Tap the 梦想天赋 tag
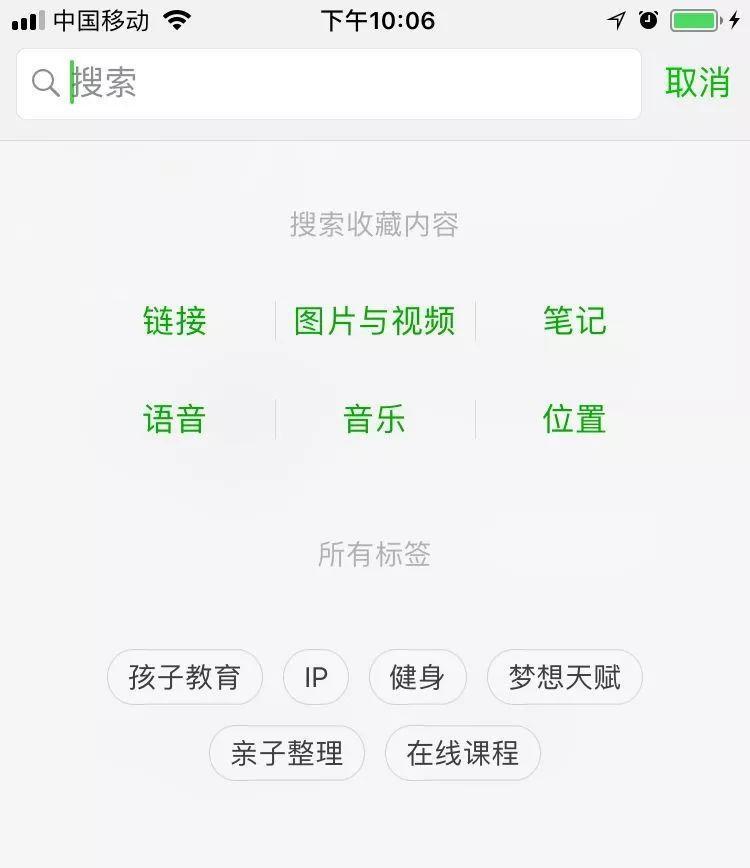 coord(564,677)
